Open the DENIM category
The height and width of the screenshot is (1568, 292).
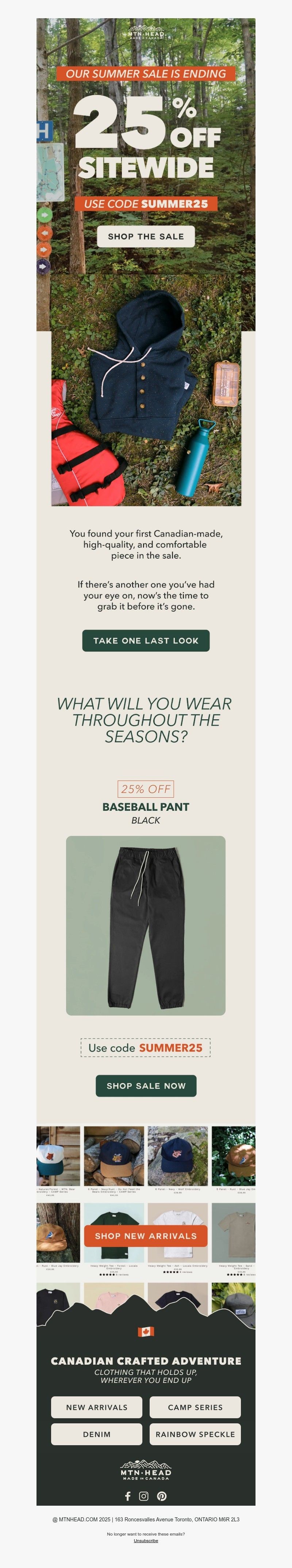[x=96, y=1434]
